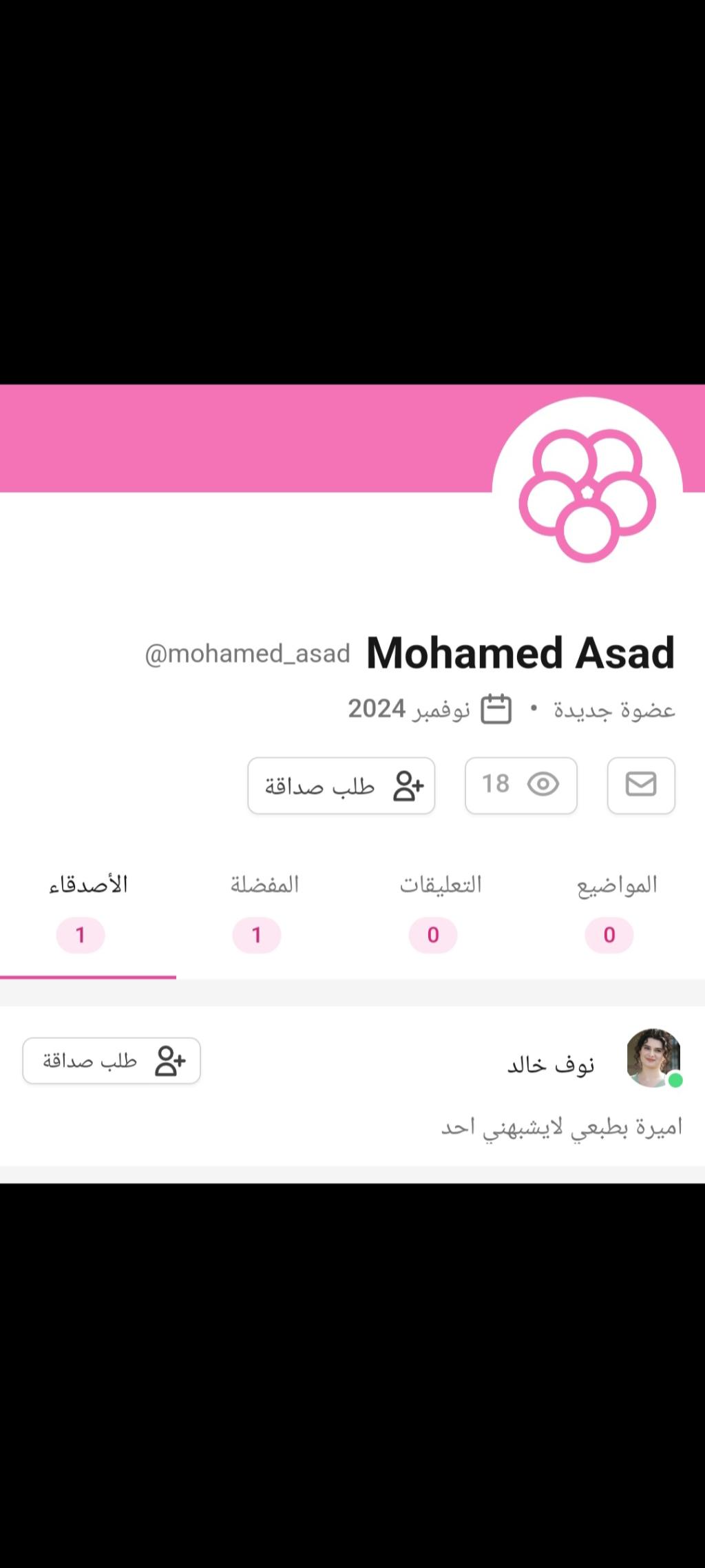Tap the profile views button showing 18
This screenshot has width=705, height=1568.
[520, 785]
